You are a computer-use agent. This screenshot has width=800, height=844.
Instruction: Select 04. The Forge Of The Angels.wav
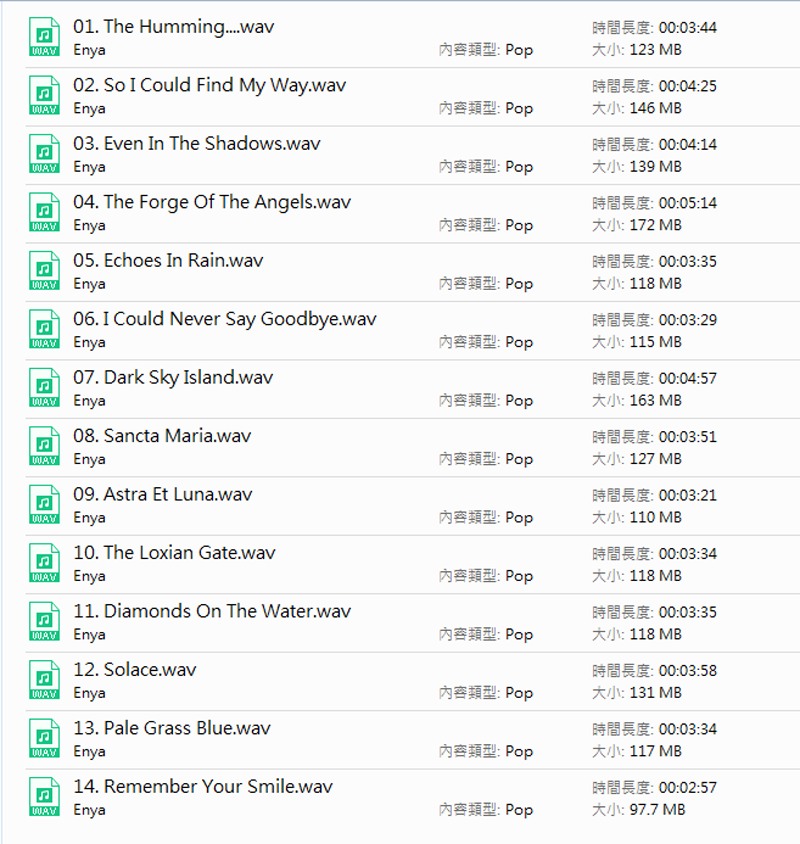(x=212, y=202)
